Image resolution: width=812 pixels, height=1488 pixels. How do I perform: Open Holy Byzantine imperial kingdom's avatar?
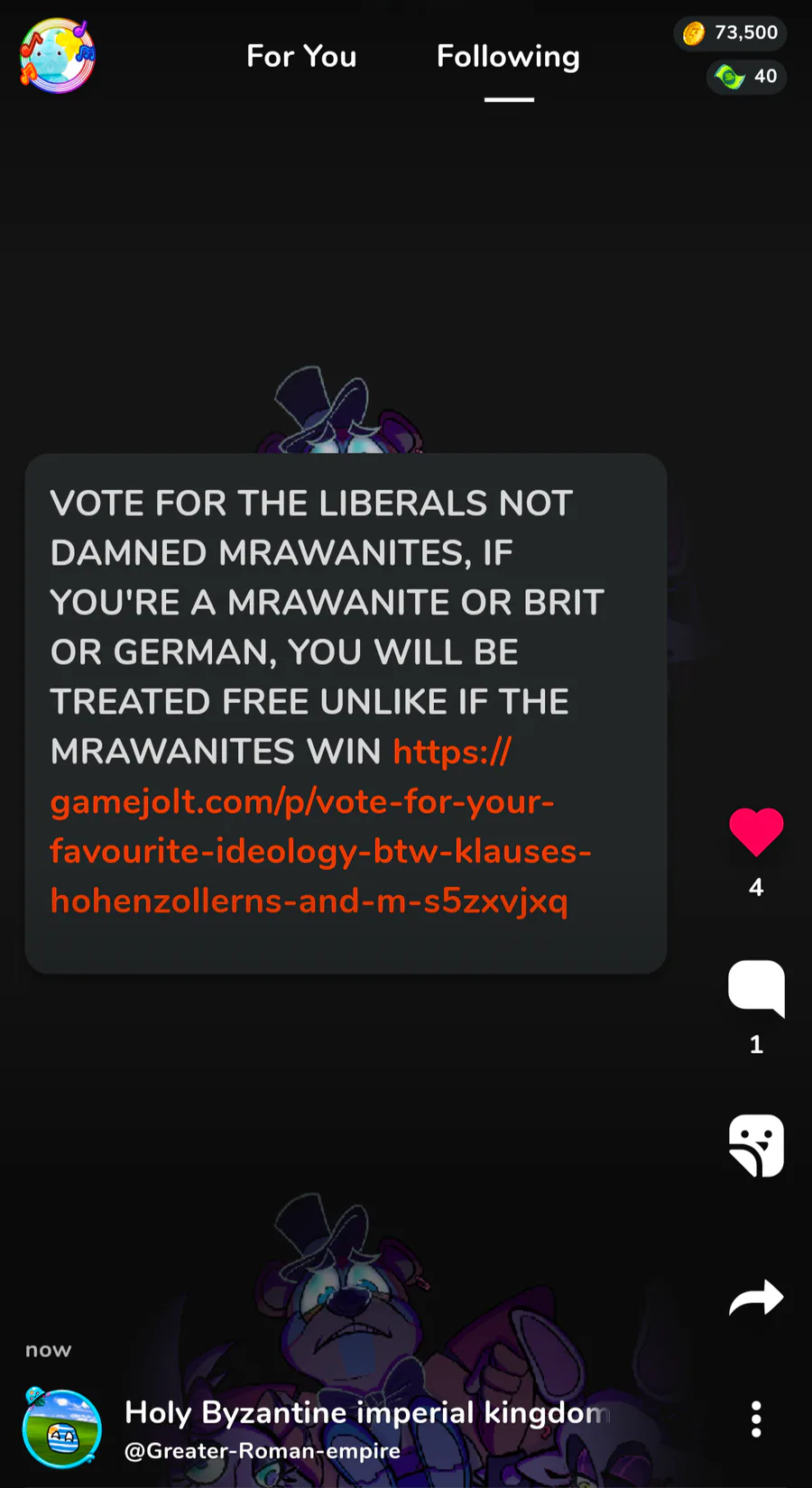coord(62,1429)
